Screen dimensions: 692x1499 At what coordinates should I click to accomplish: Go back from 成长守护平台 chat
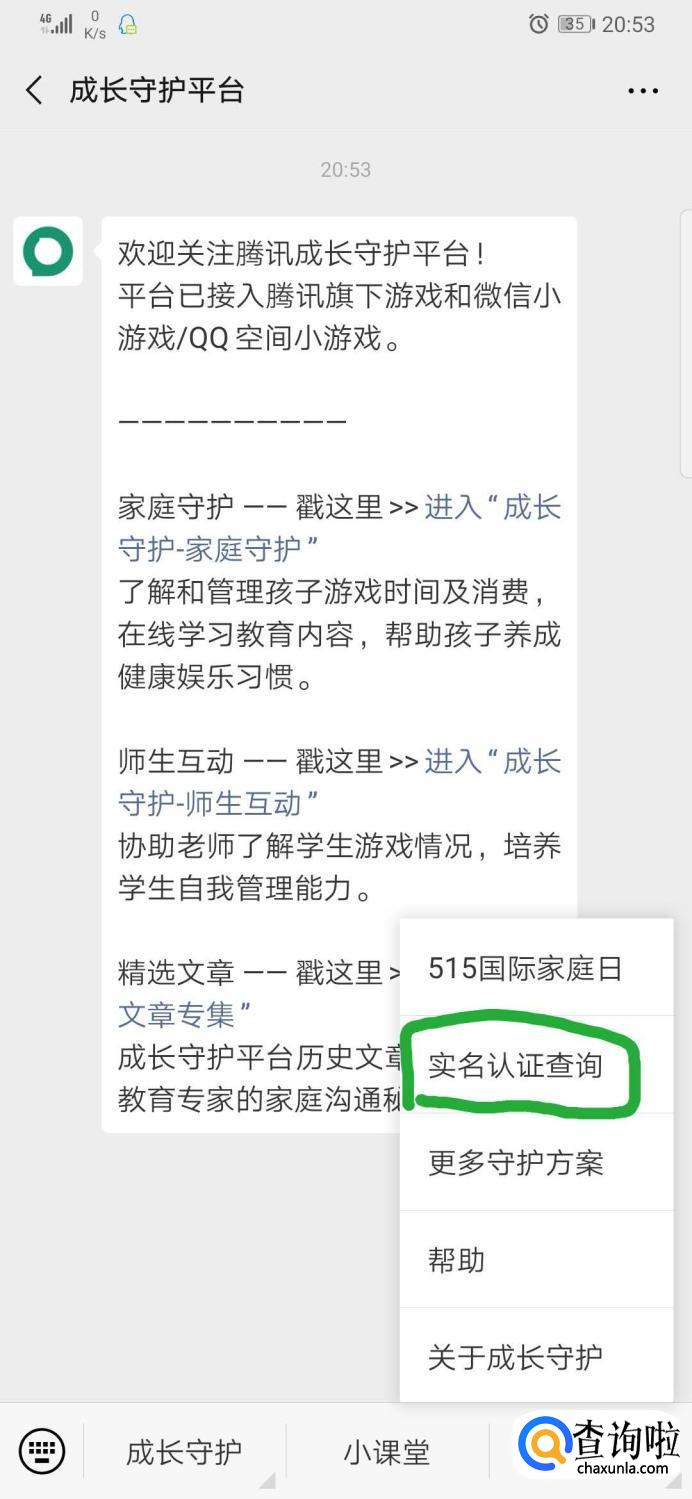click(x=34, y=91)
